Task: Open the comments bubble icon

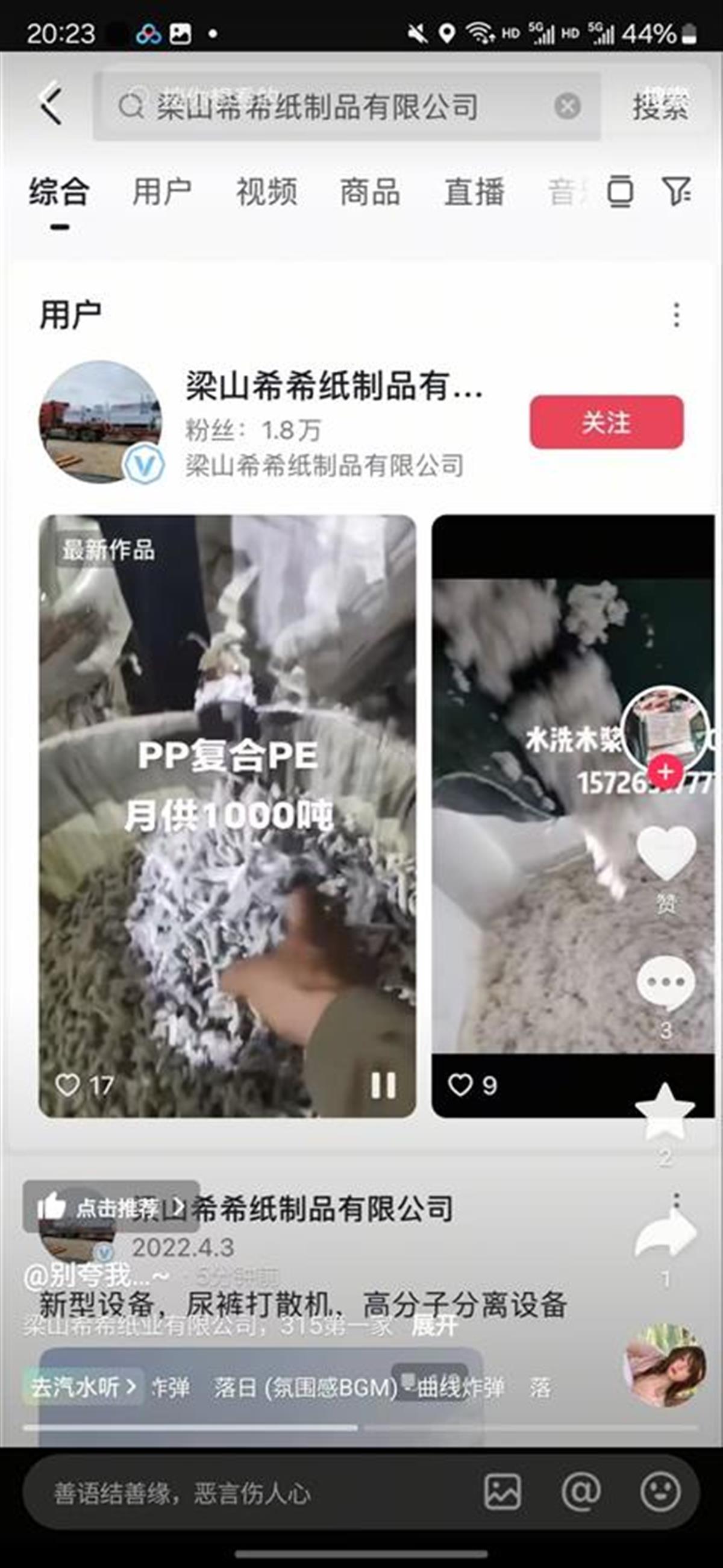Action: coord(666,981)
